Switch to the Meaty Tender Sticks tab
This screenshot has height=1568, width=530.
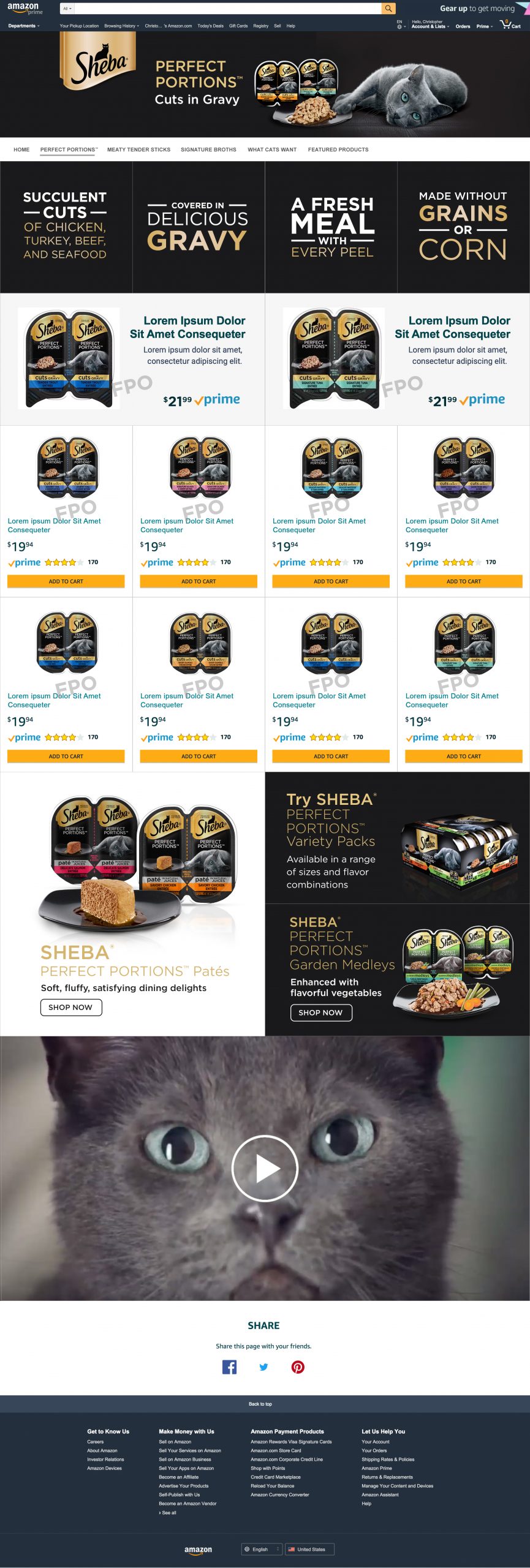pyautogui.click(x=138, y=149)
